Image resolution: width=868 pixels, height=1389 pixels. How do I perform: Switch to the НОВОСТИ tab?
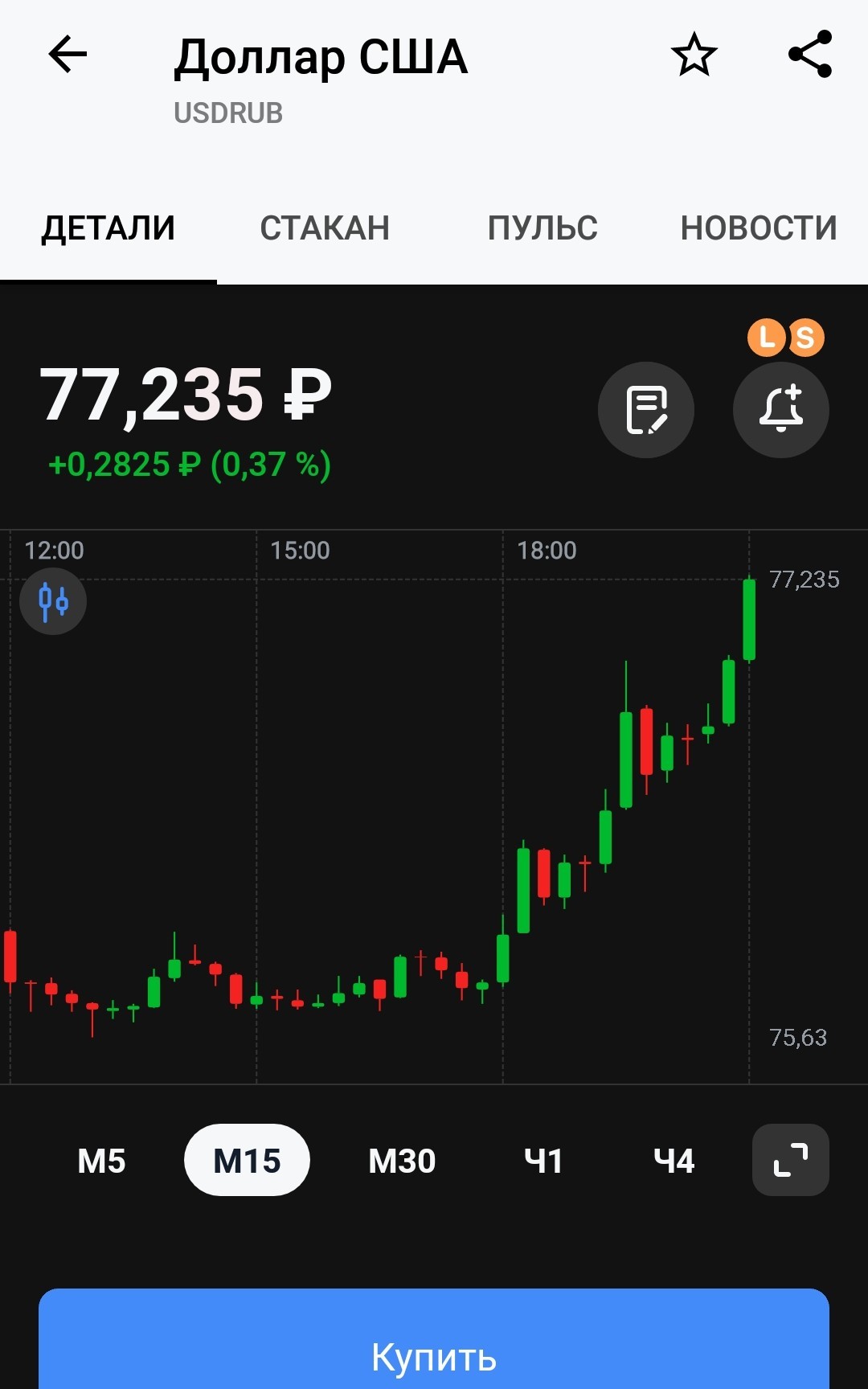759,228
